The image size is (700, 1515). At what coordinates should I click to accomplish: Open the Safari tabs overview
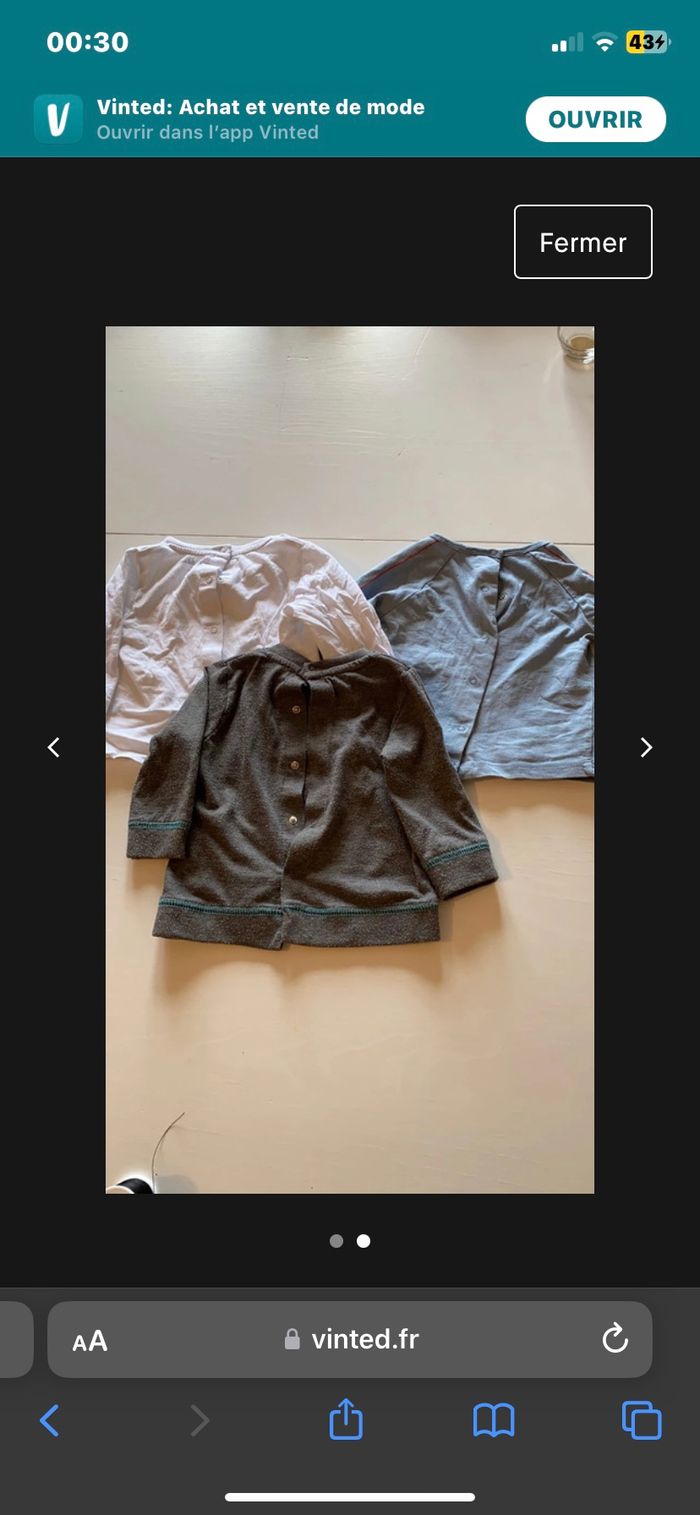(x=642, y=1420)
